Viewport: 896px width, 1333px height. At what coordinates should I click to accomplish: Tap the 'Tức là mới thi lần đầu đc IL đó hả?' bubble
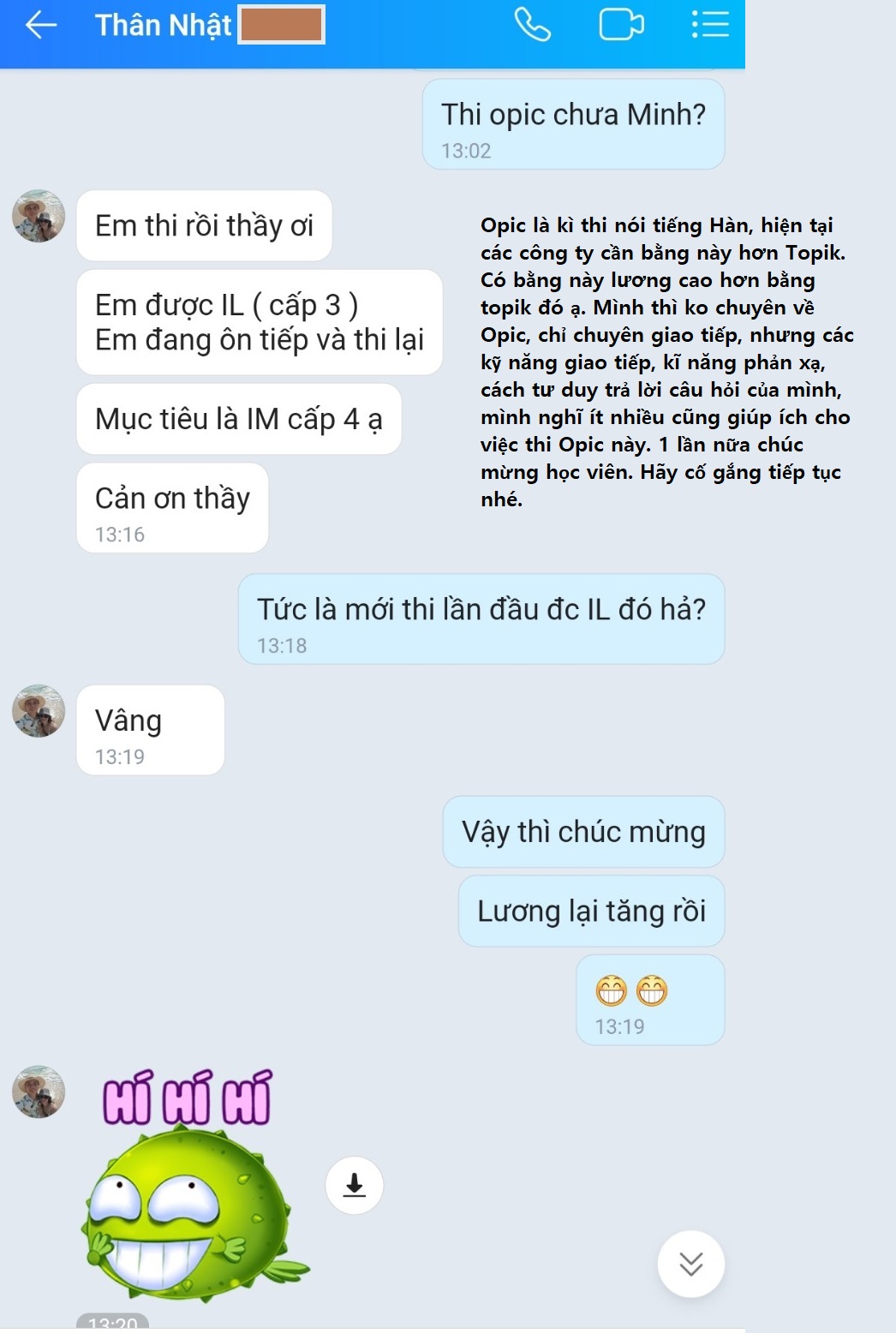(x=481, y=607)
